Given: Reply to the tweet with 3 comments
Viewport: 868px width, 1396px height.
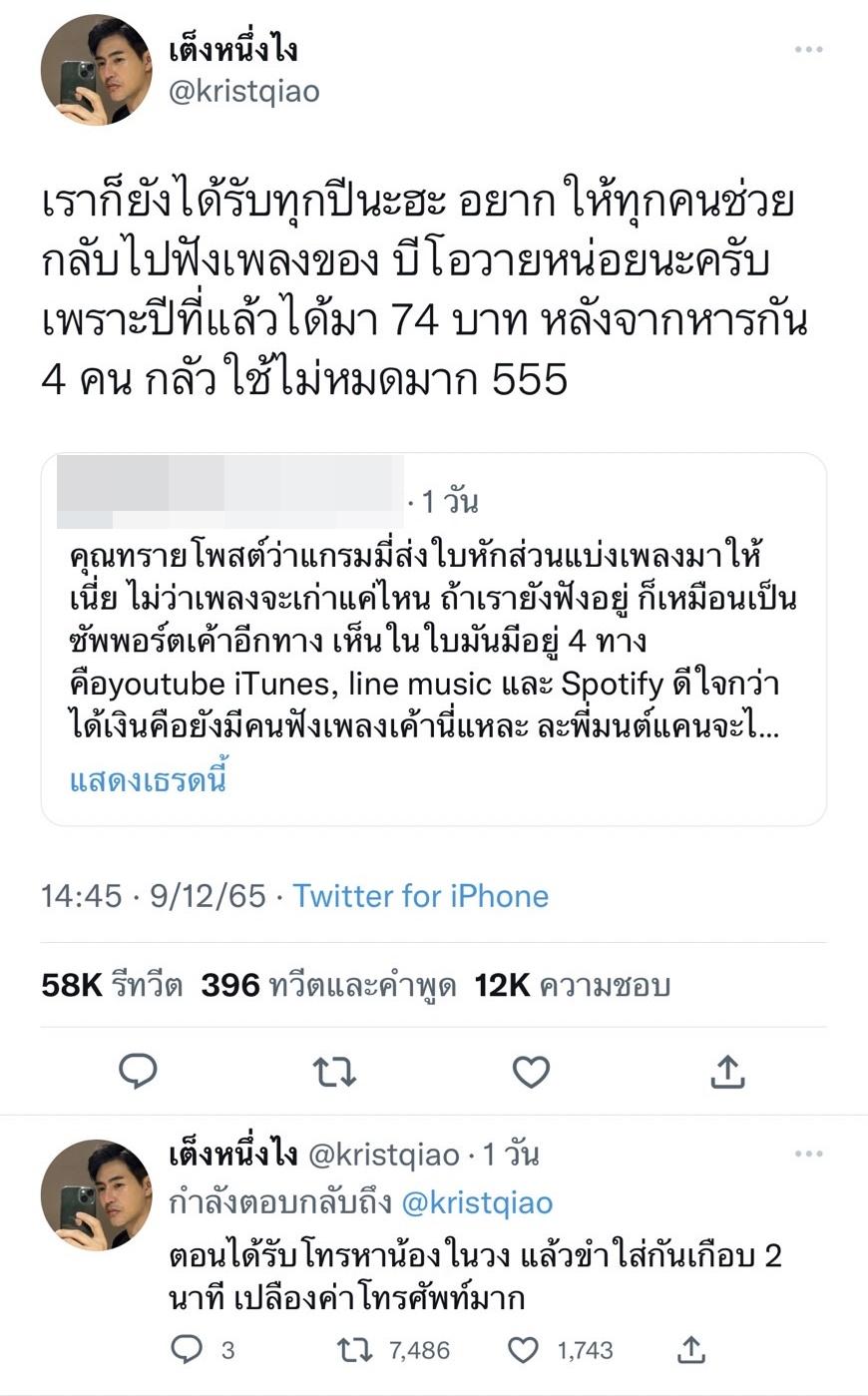Looking at the screenshot, I should pos(188,1350).
